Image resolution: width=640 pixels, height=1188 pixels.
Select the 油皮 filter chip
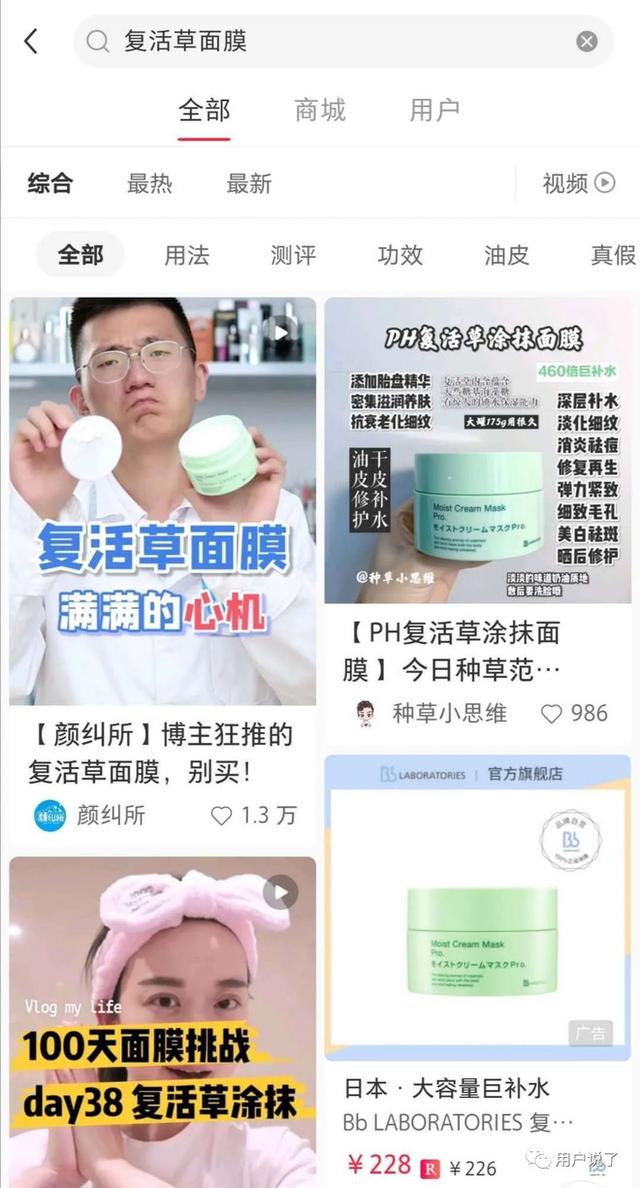point(506,255)
